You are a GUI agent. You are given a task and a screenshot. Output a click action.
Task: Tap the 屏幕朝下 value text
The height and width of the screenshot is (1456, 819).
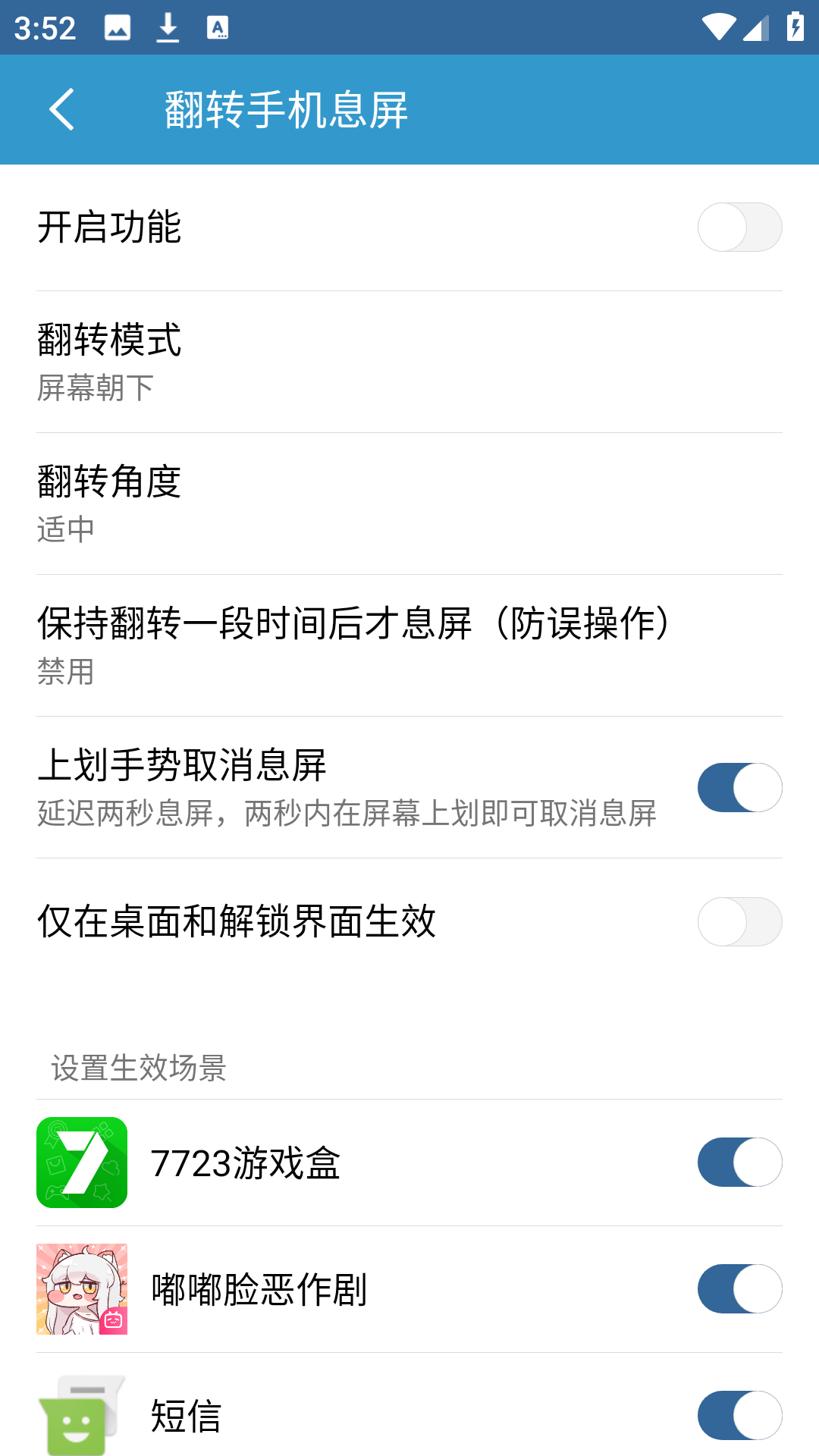click(95, 389)
